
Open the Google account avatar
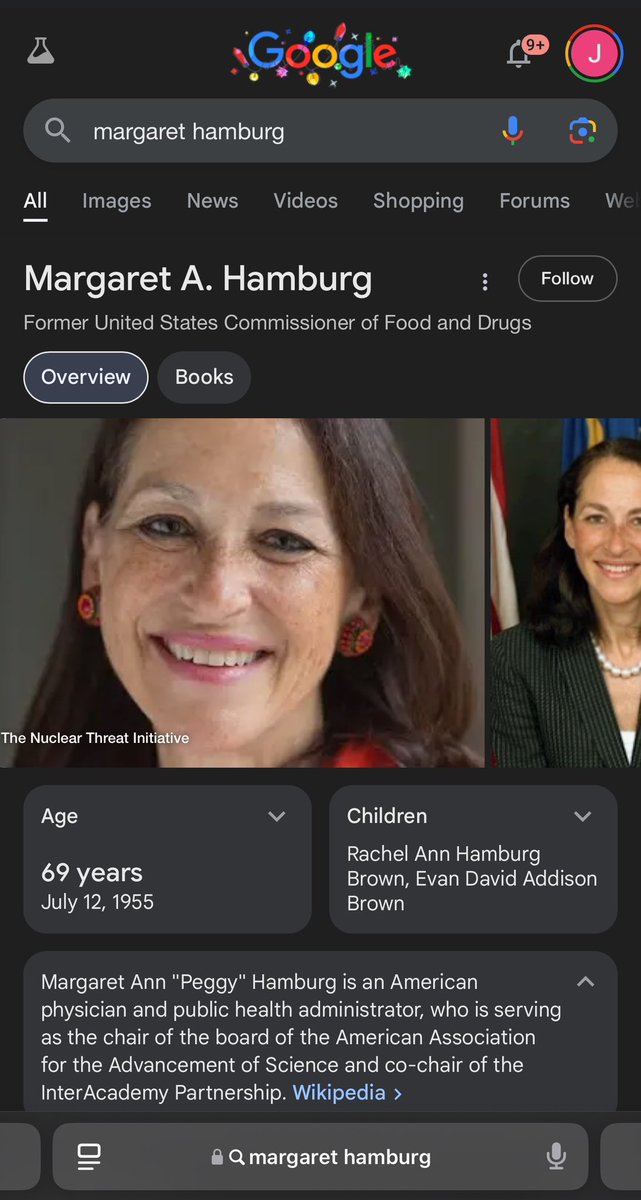coord(594,54)
